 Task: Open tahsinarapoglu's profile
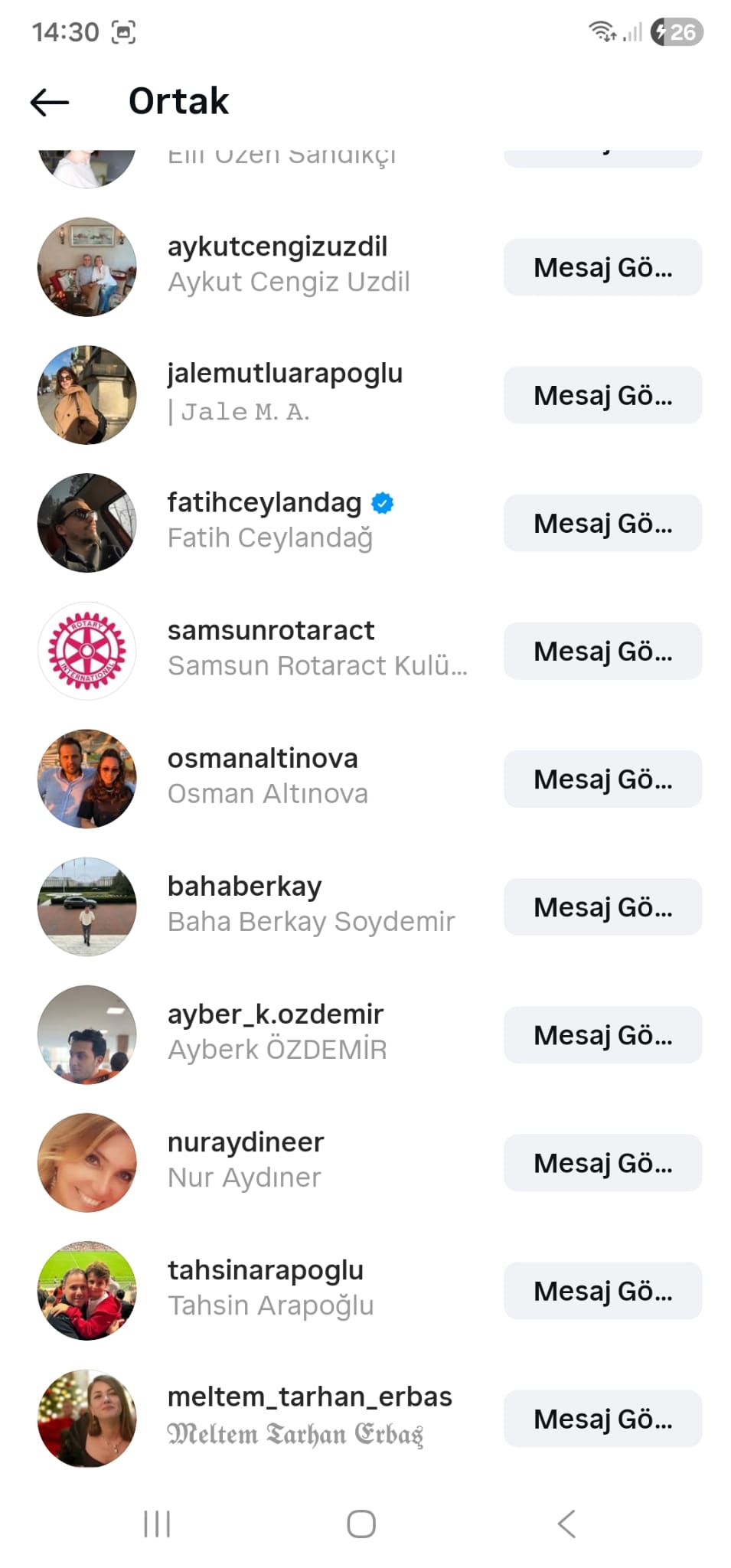click(x=265, y=1270)
